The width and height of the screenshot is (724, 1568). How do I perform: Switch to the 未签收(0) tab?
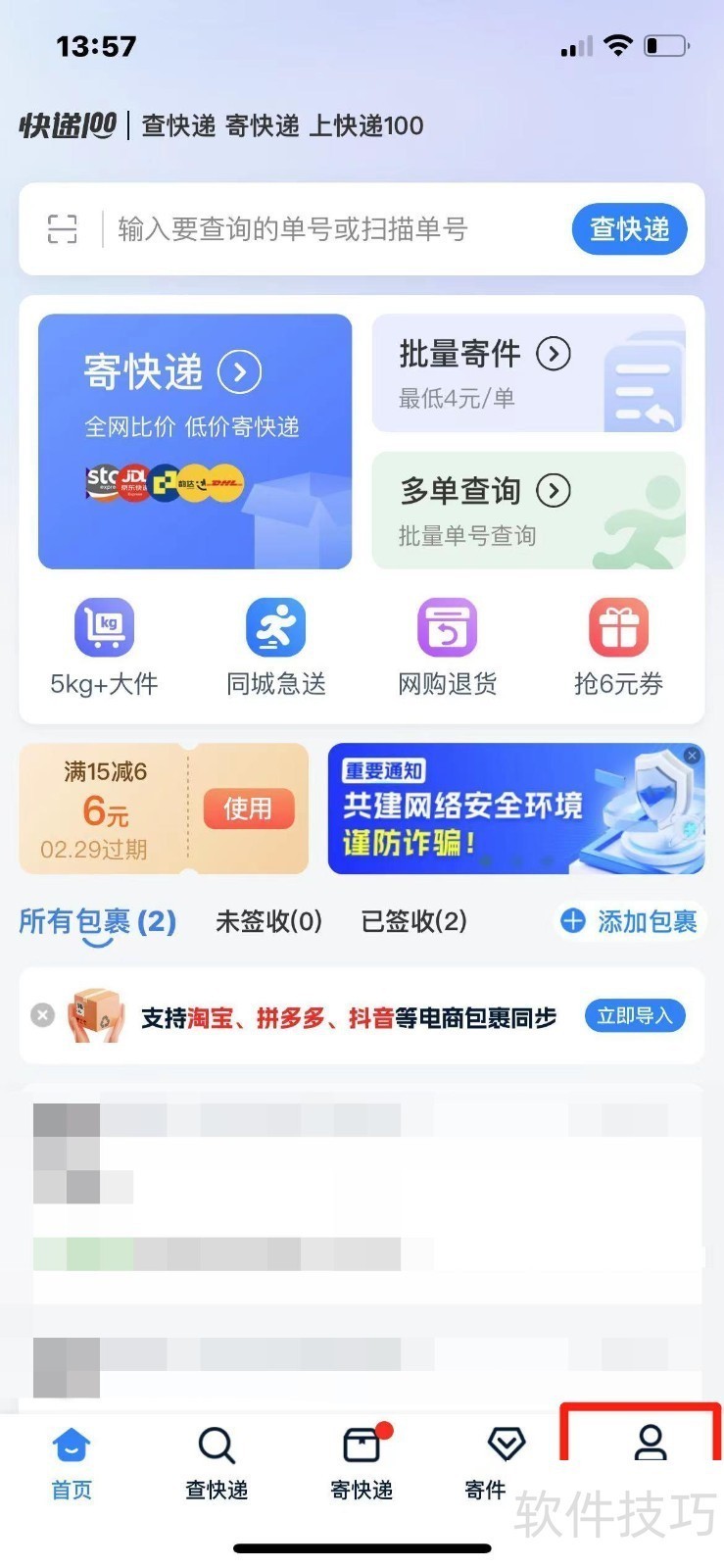coord(267,922)
